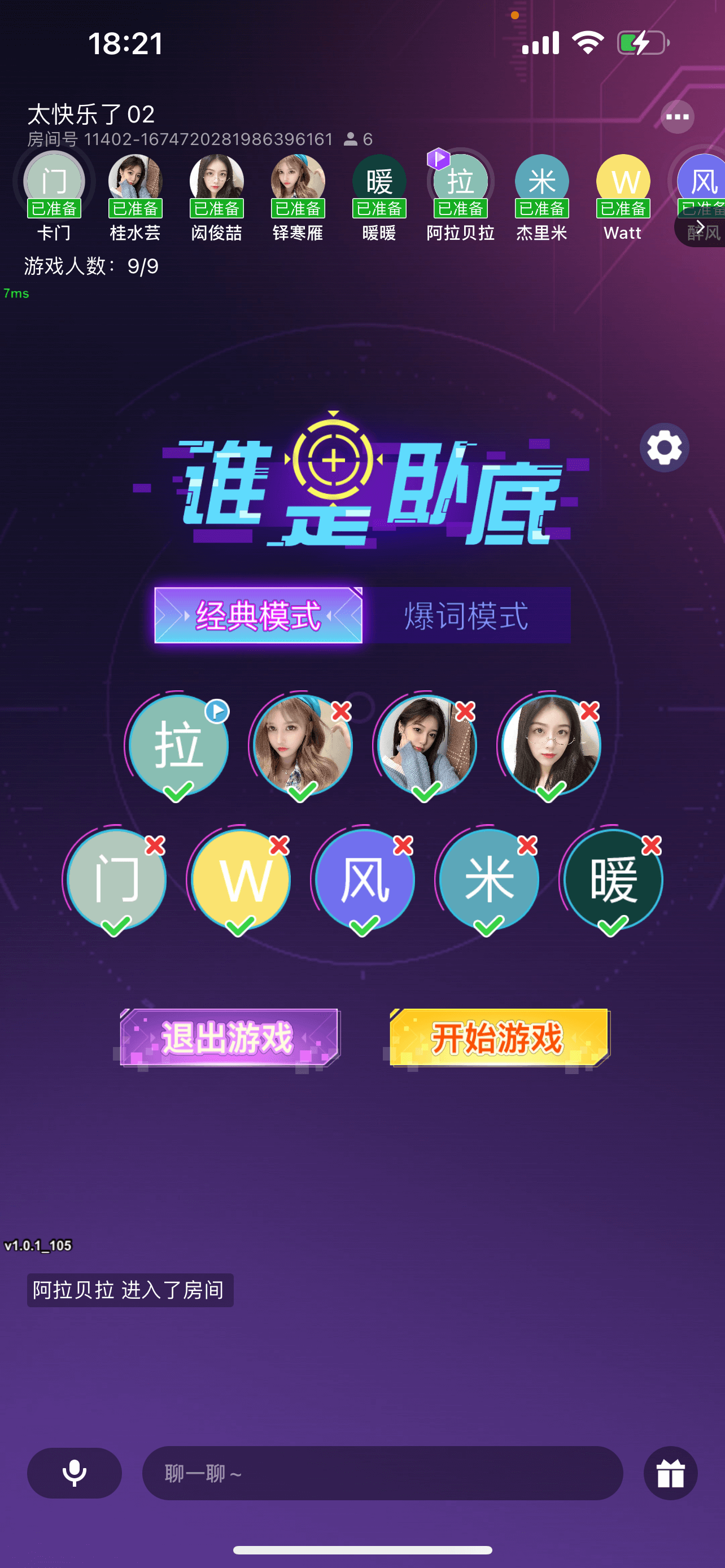Open 暖暖's profile in top row

[x=379, y=181]
